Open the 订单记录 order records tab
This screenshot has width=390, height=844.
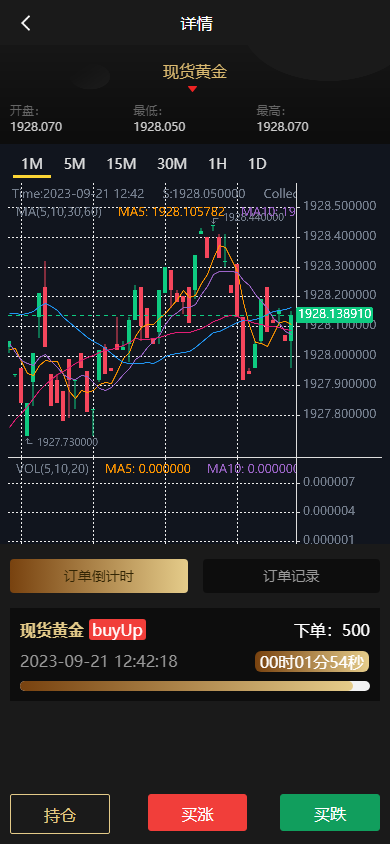(x=291, y=576)
